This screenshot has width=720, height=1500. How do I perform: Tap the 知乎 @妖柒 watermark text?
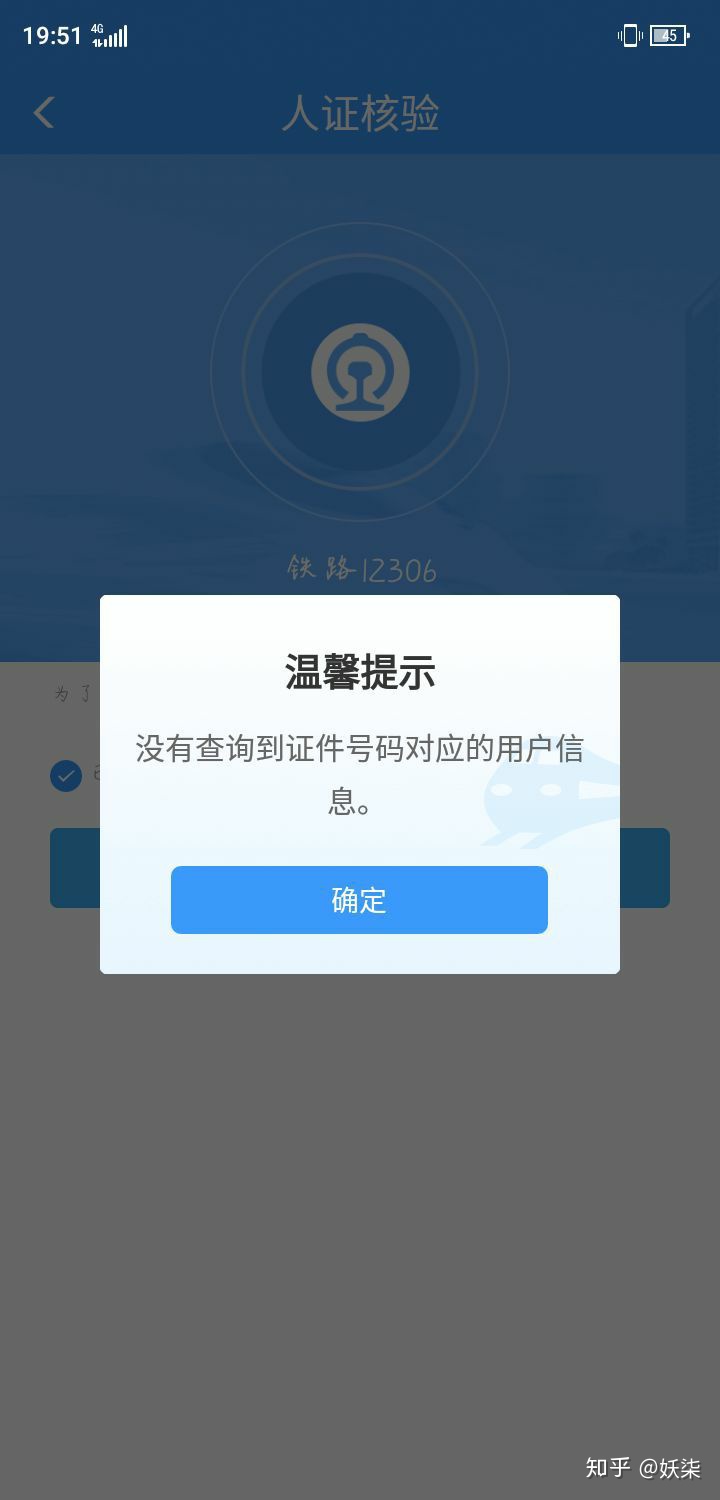tap(640, 1465)
